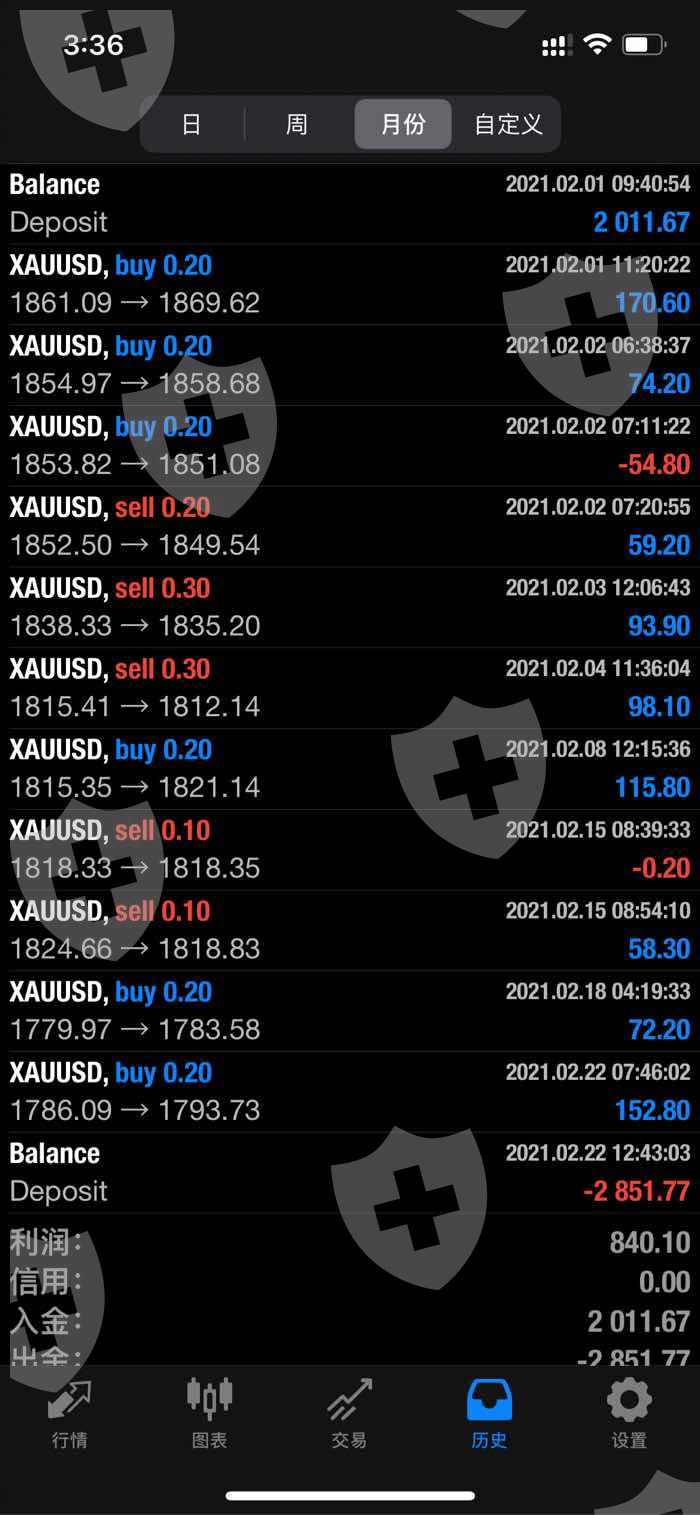Open the 自定义 custom period option
The image size is (700, 1515).
[508, 125]
